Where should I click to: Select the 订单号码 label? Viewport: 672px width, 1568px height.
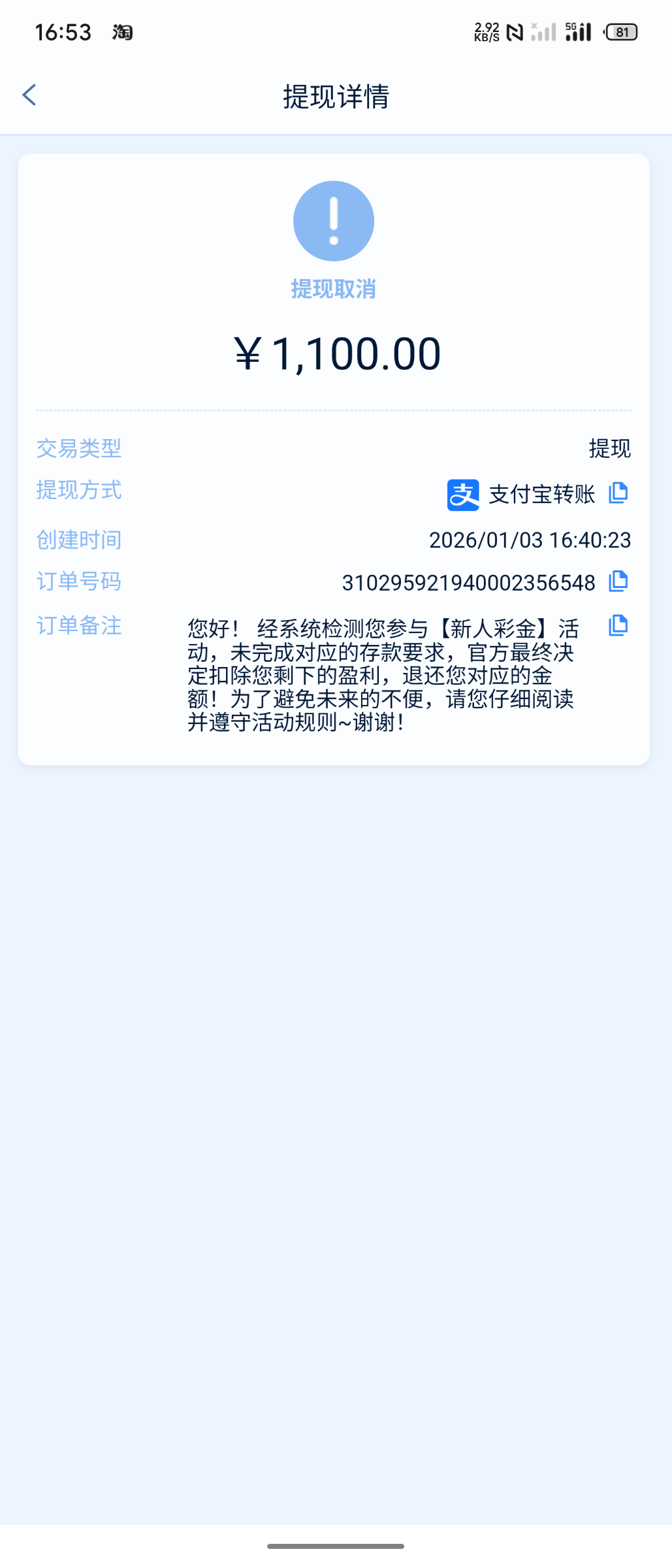point(78,581)
